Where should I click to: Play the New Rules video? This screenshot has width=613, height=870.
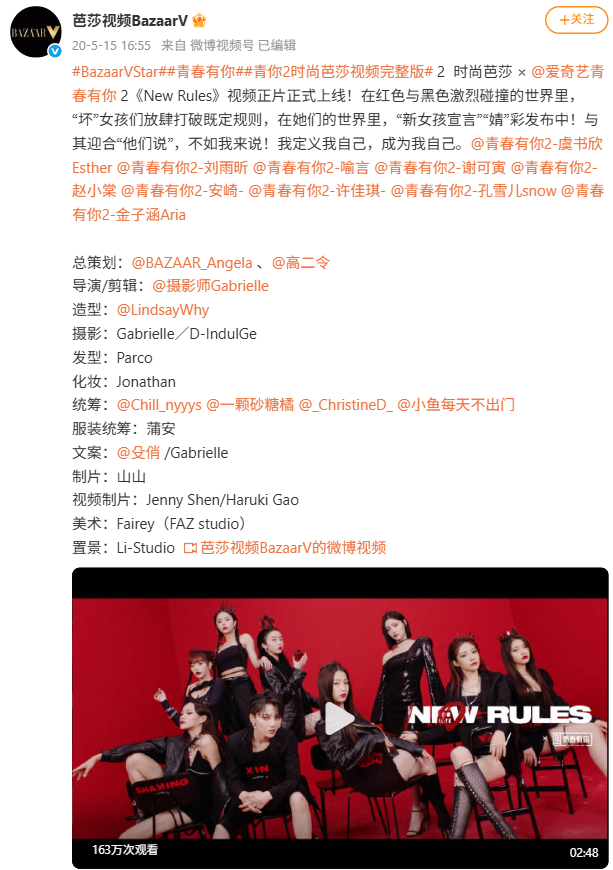coord(340,716)
